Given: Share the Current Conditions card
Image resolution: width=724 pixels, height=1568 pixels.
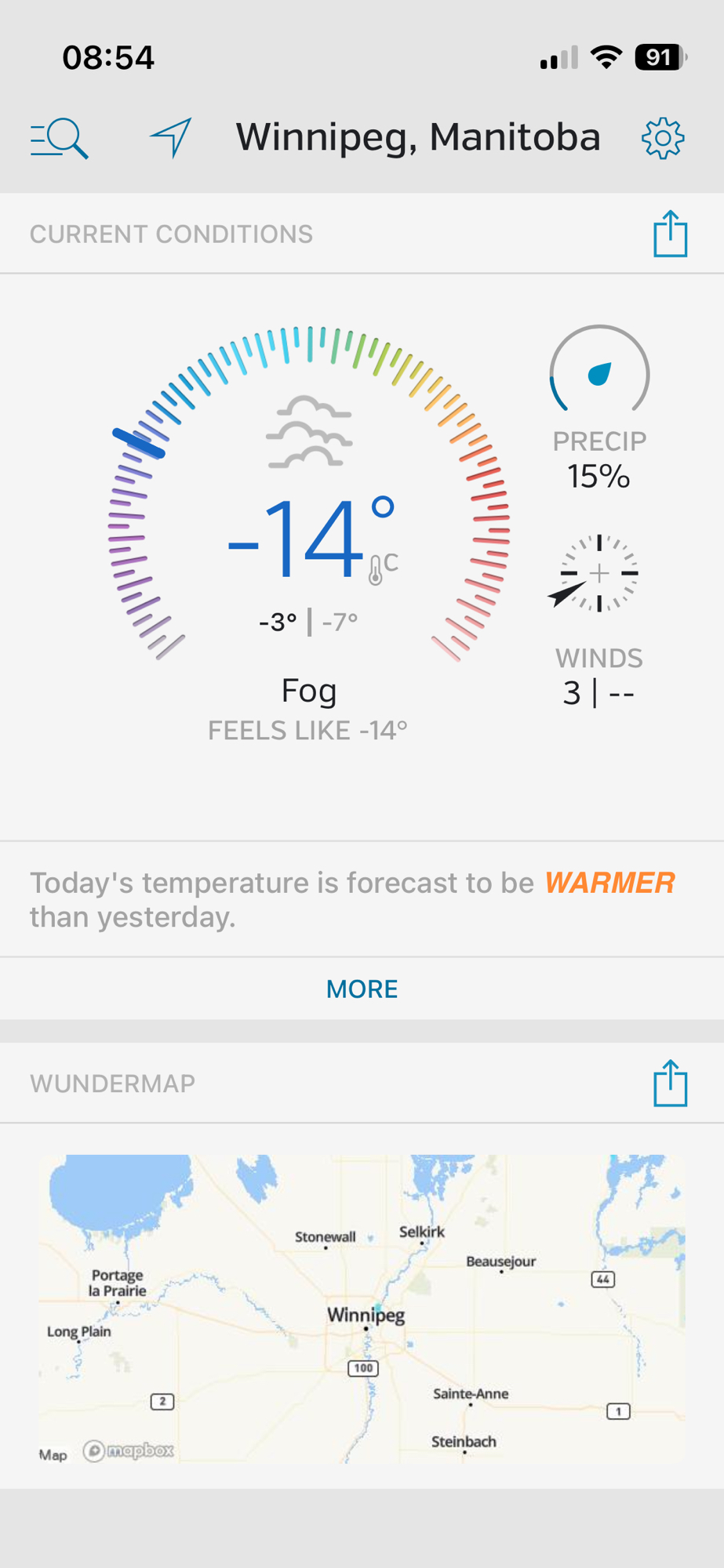Looking at the screenshot, I should click(670, 234).
